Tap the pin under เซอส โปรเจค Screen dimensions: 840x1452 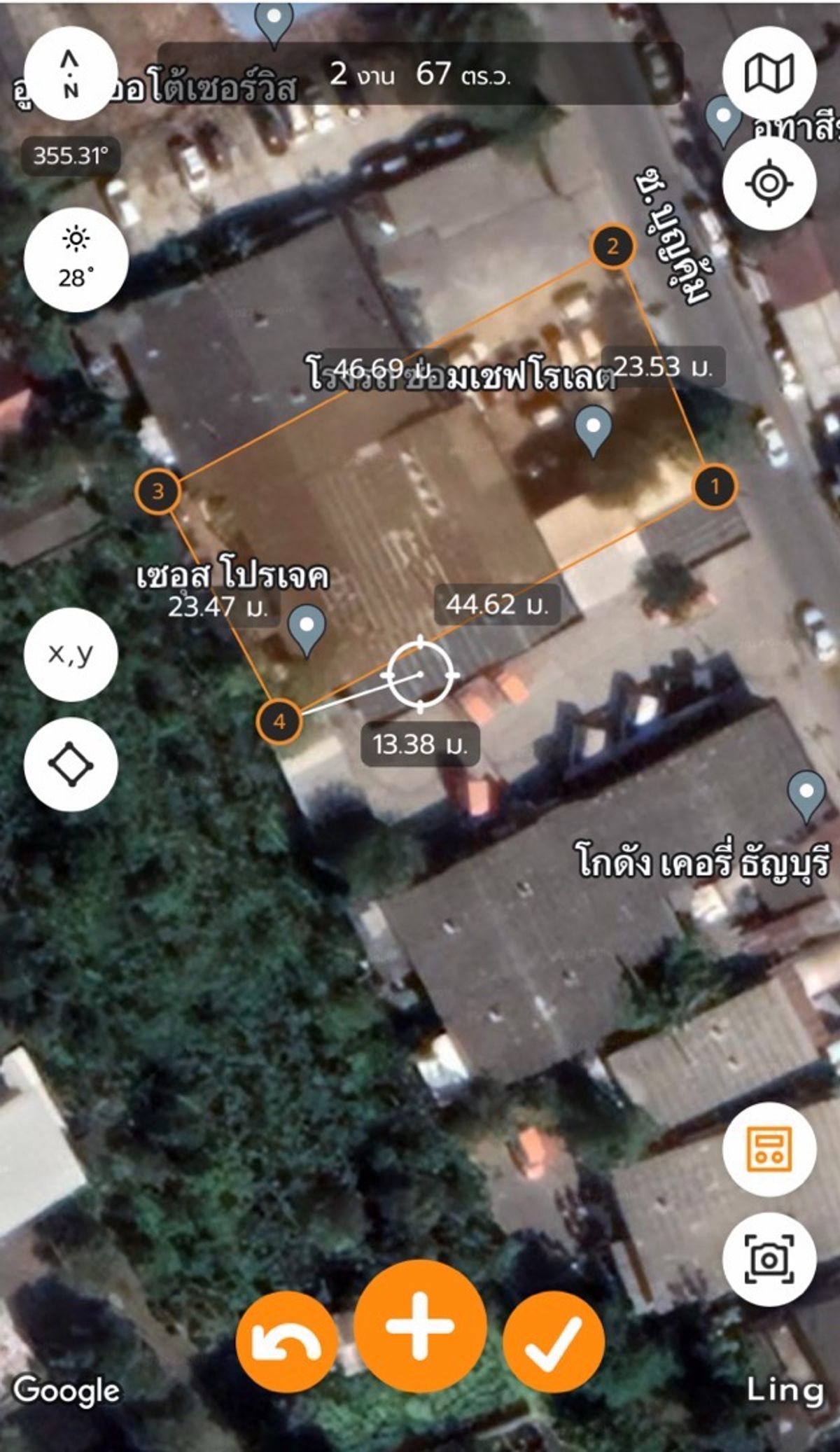click(x=307, y=630)
